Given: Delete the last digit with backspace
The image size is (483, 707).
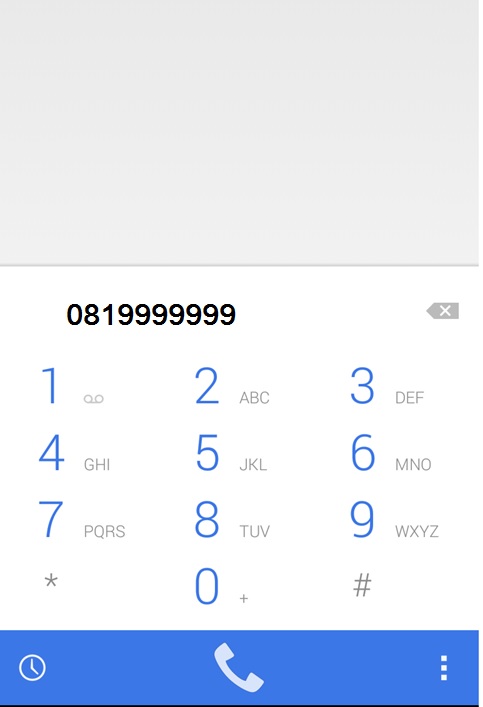Looking at the screenshot, I should [442, 311].
